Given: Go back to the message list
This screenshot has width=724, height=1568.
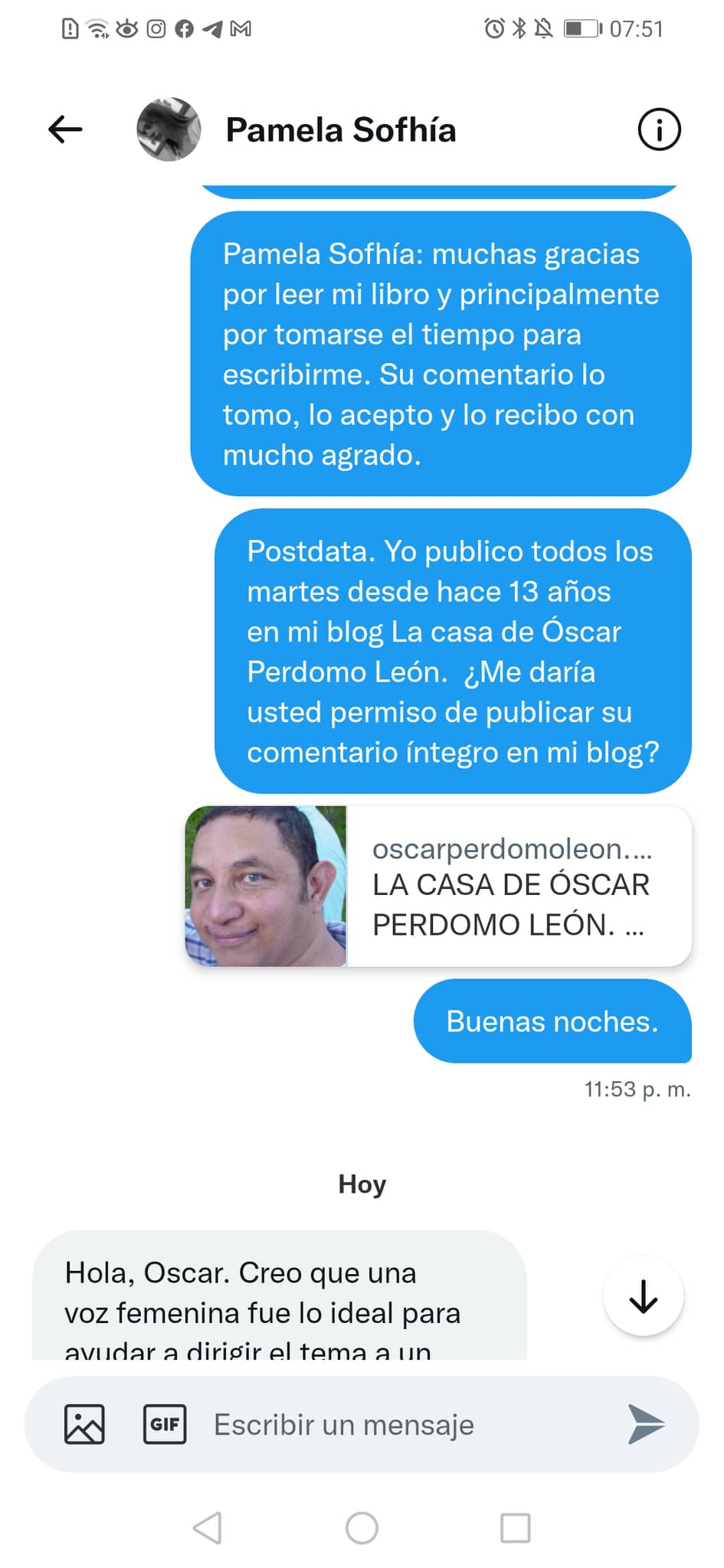Looking at the screenshot, I should [65, 129].
